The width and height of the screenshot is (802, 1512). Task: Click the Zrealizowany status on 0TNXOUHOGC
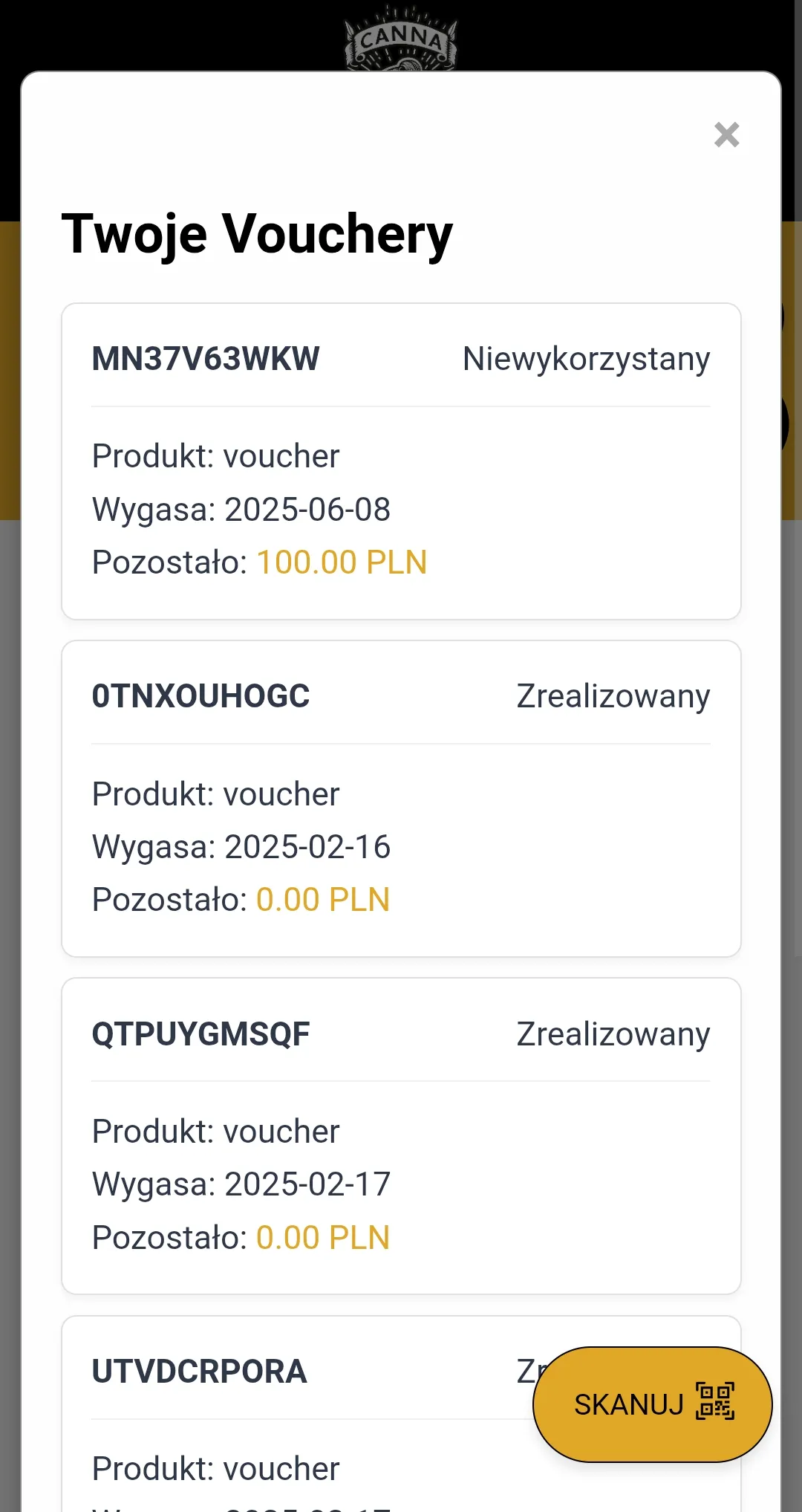coord(613,695)
